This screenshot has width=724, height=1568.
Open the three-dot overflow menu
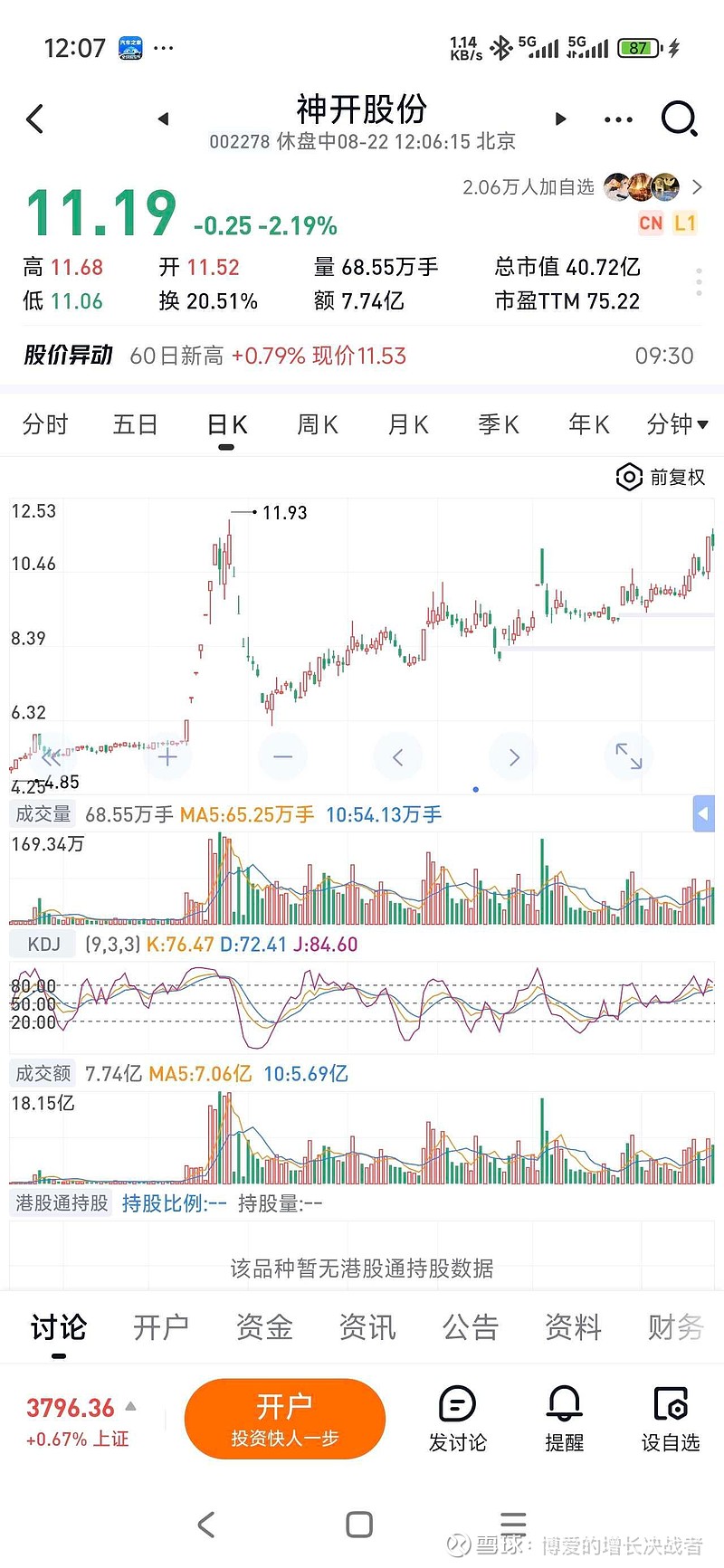pos(618,119)
